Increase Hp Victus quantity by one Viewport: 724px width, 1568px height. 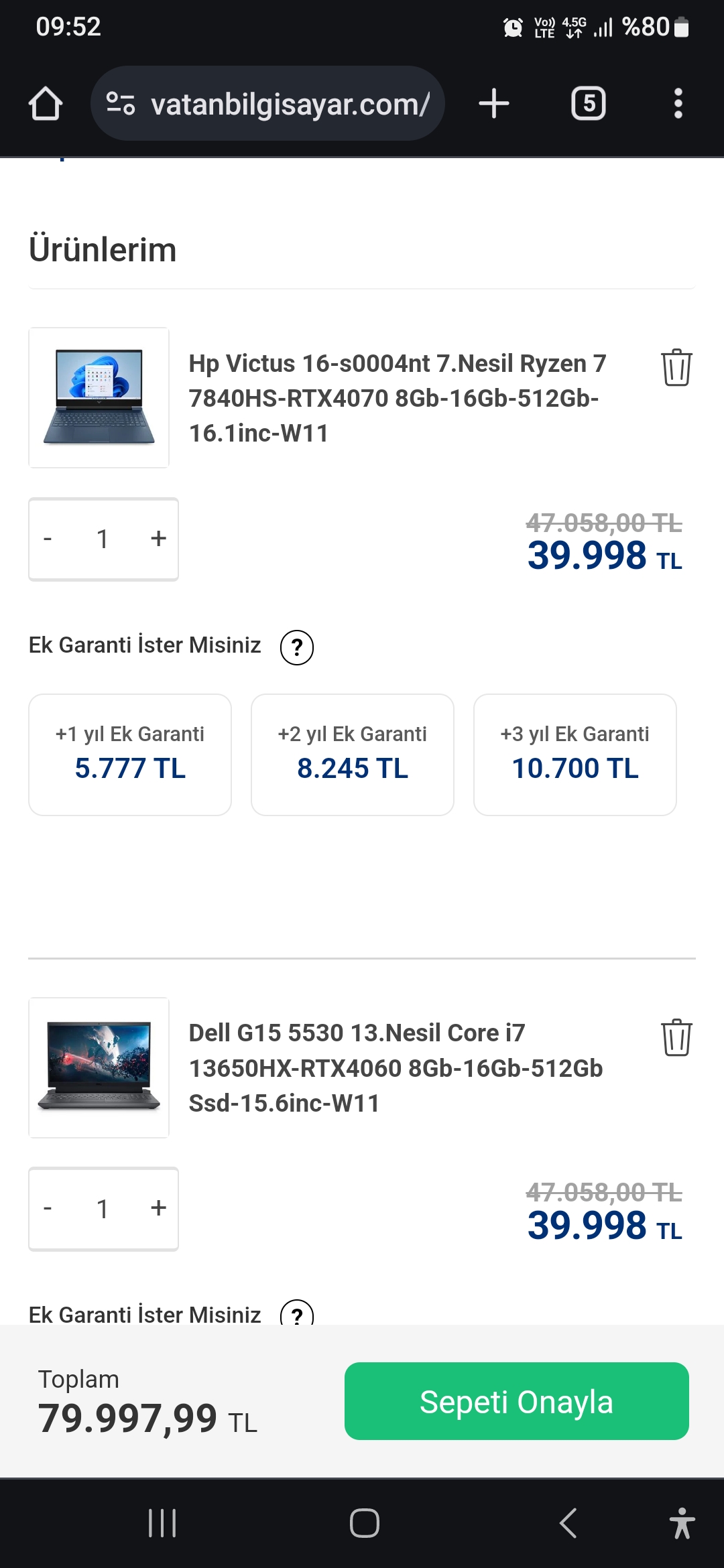pos(158,539)
